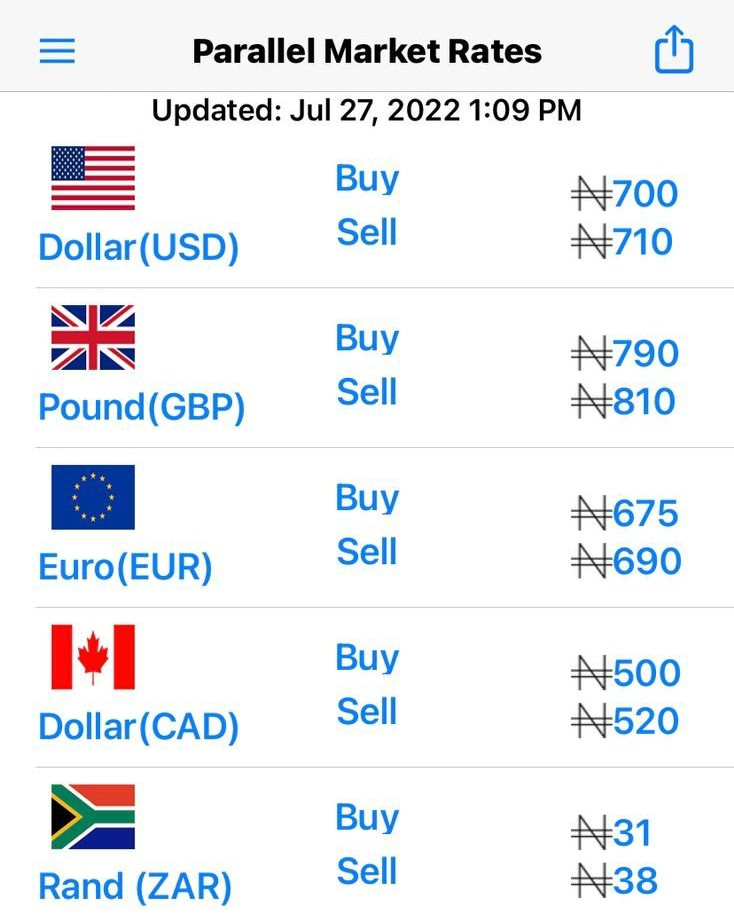
Task: Tap the Canadian flag icon
Action: click(91, 658)
